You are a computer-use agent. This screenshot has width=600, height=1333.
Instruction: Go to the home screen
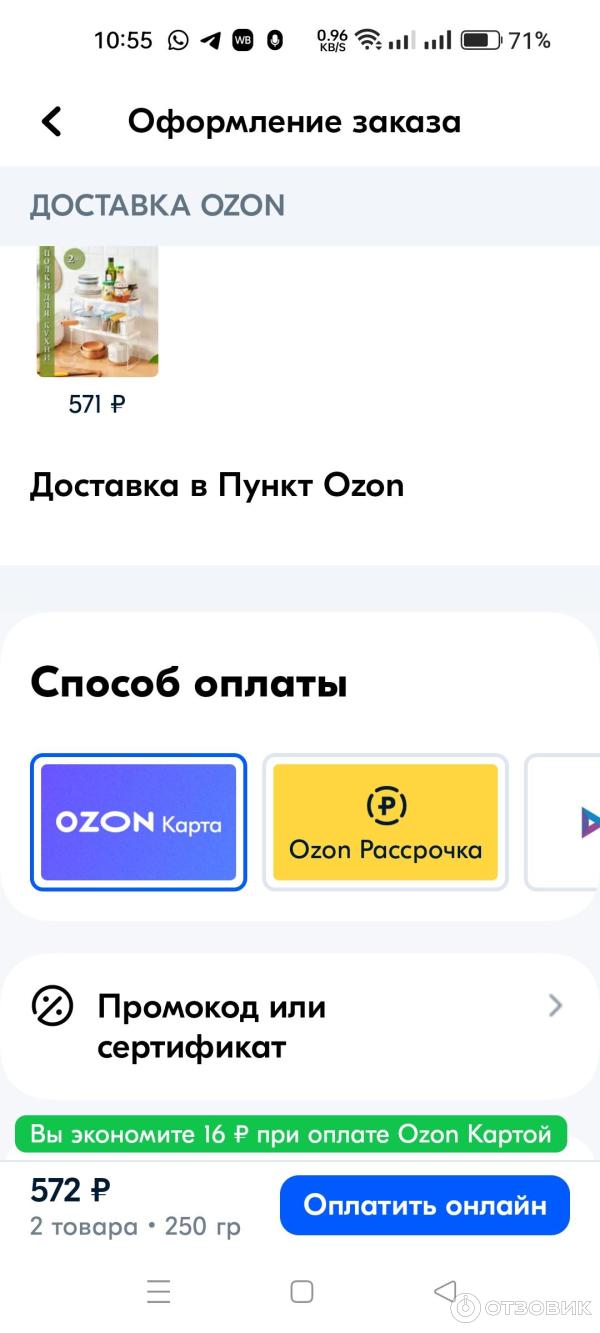[302, 1291]
